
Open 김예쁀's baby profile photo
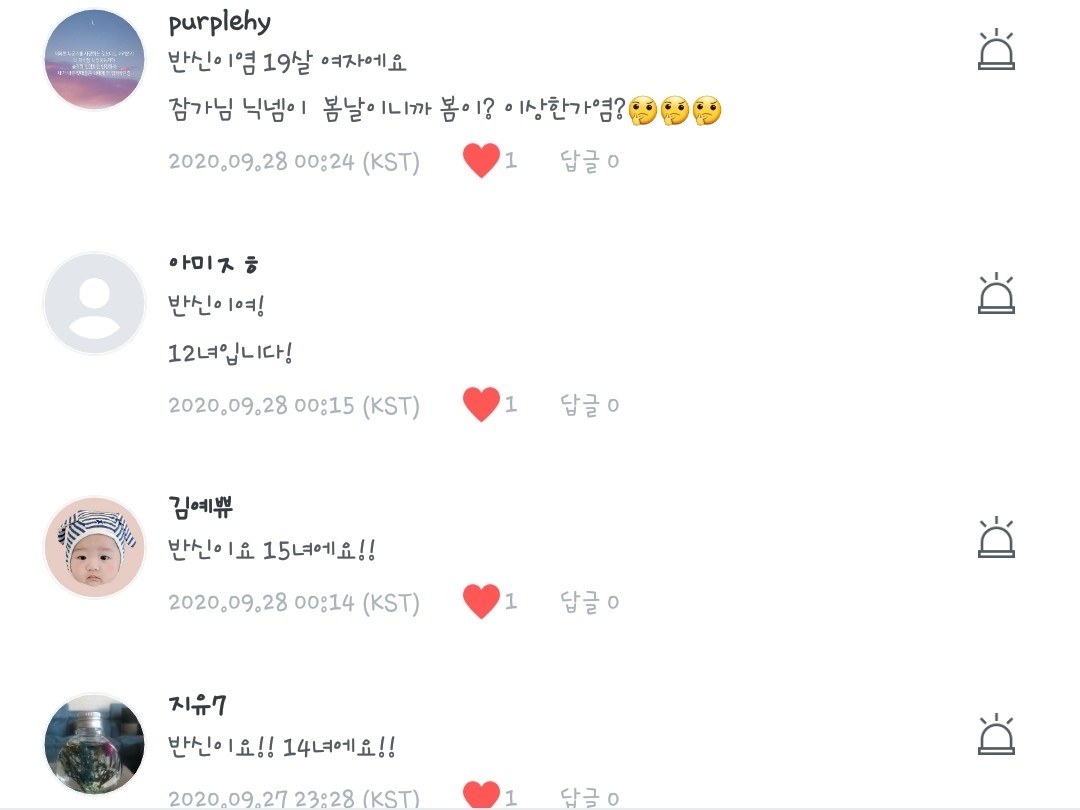[x=94, y=547]
